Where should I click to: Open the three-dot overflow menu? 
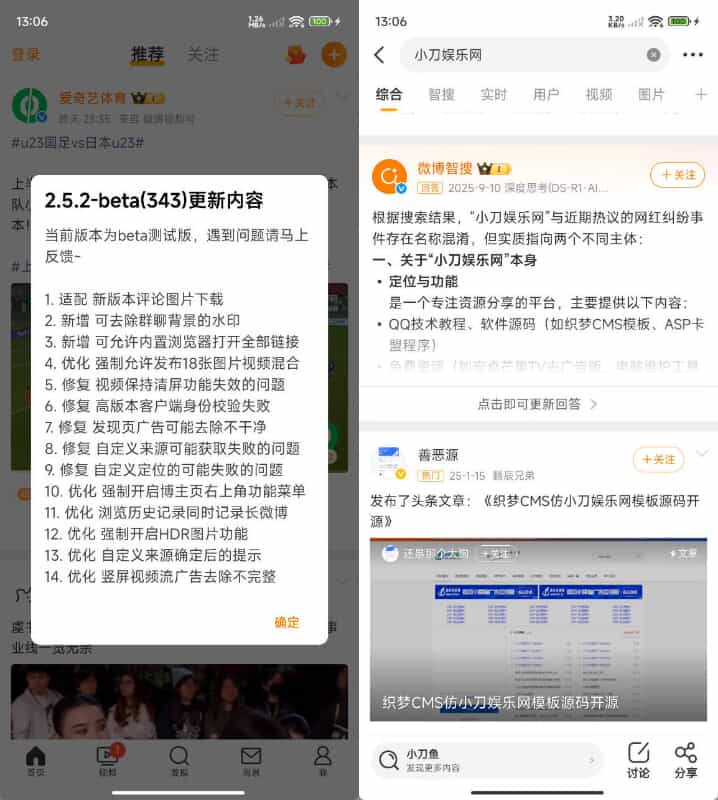tap(693, 55)
